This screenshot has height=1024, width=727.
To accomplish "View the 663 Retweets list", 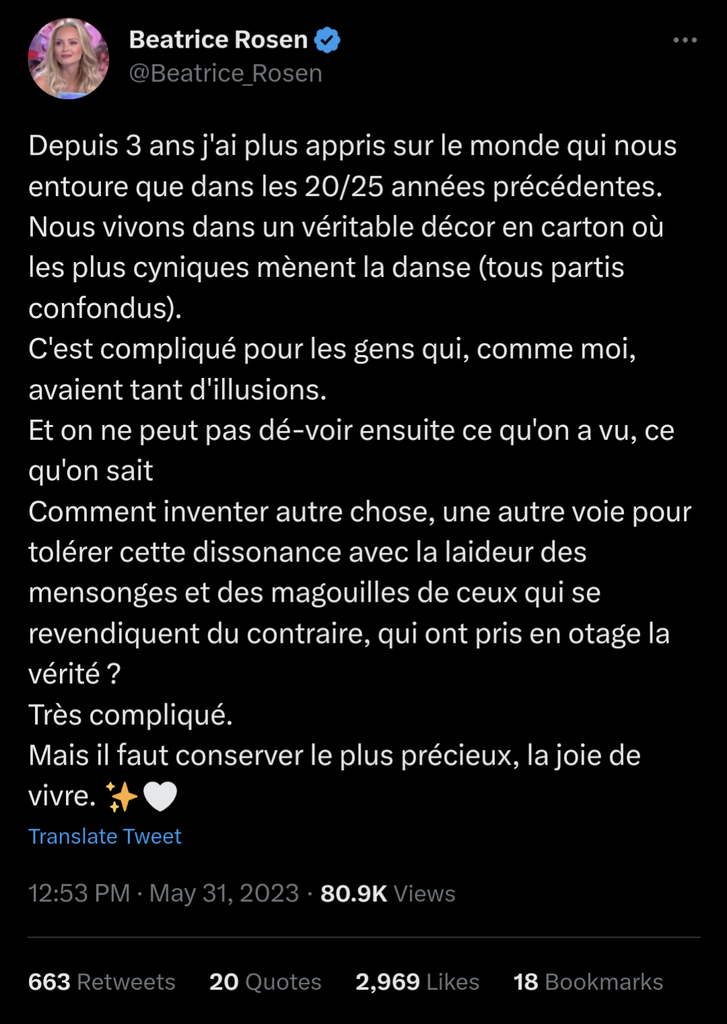I will pyautogui.click(x=102, y=982).
